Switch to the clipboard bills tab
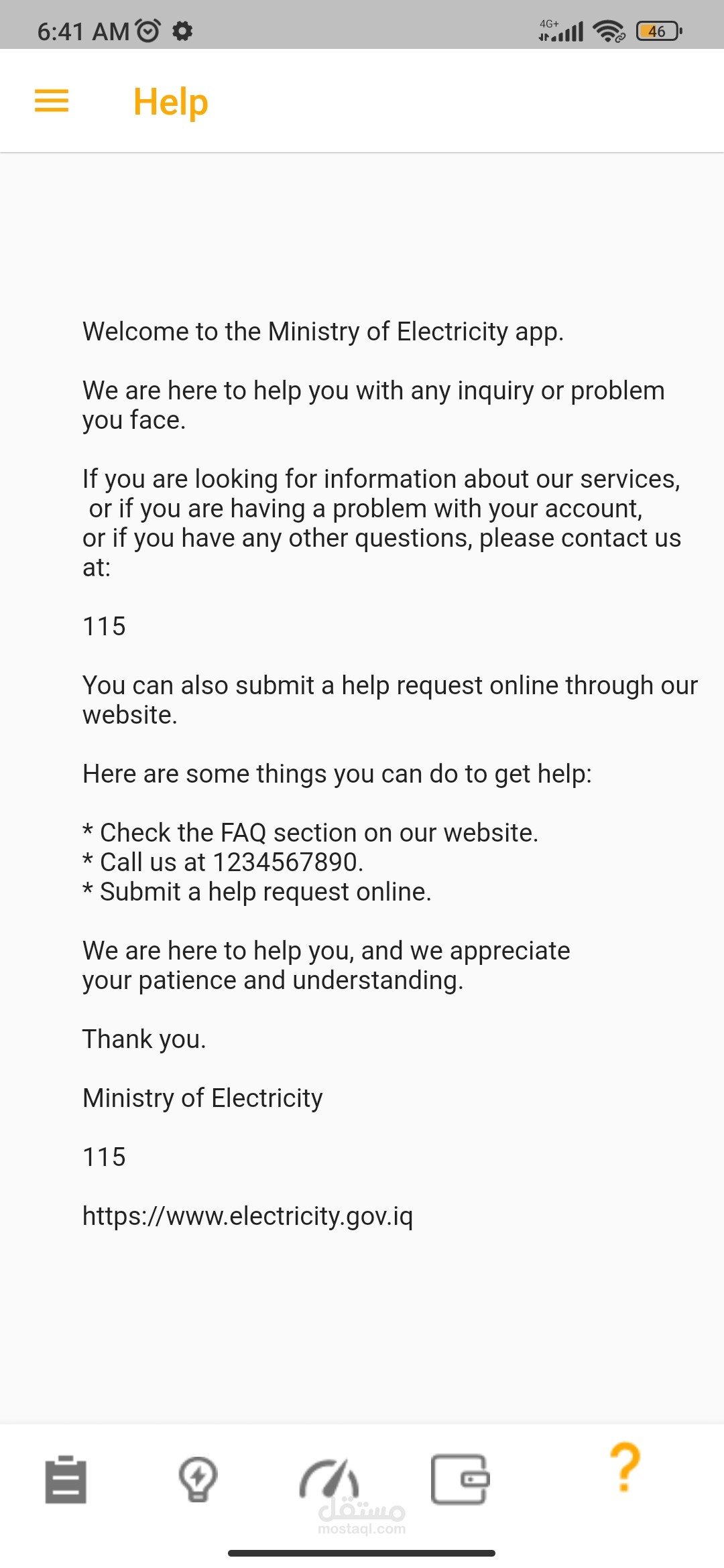The image size is (724, 1568). pyautogui.click(x=66, y=1480)
